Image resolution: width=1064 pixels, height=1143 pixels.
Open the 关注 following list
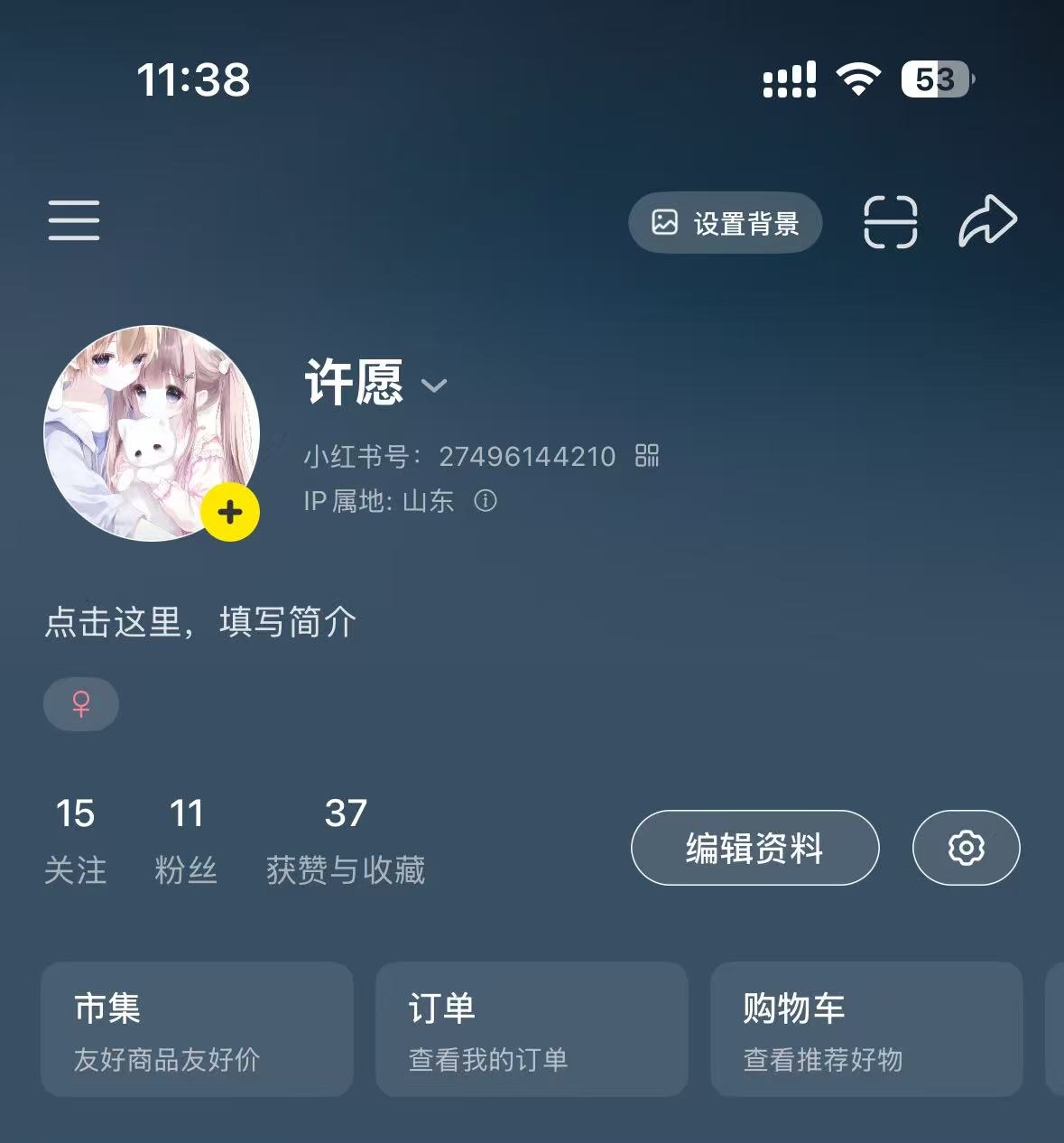76,841
